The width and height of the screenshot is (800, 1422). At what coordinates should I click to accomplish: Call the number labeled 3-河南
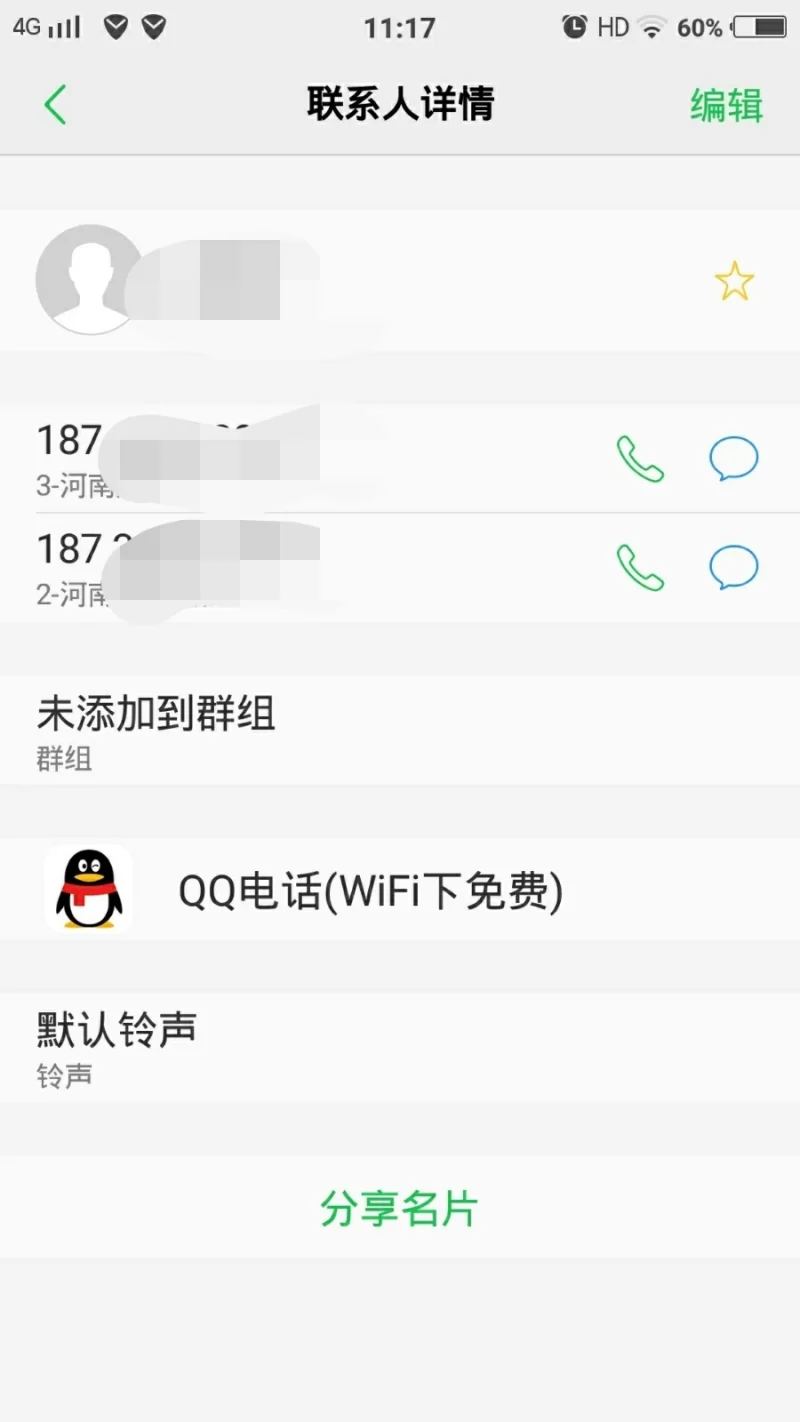click(x=640, y=459)
